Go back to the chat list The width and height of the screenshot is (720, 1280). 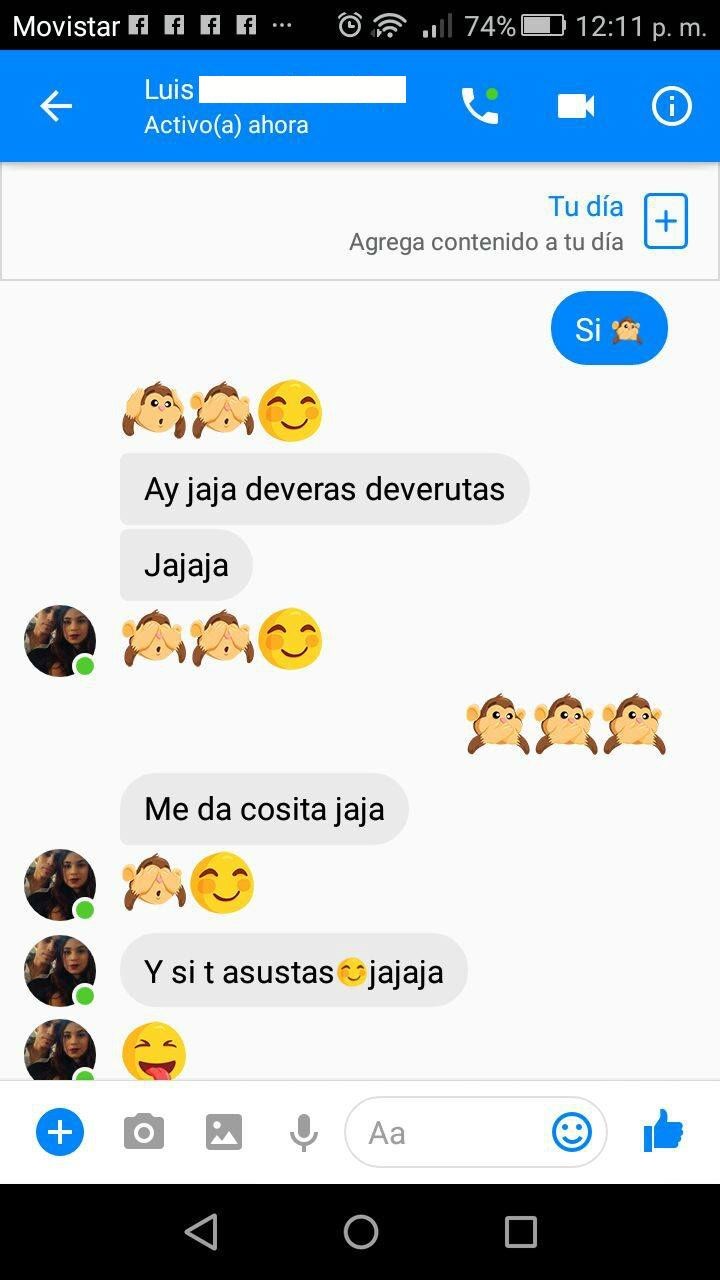pyautogui.click(x=56, y=106)
